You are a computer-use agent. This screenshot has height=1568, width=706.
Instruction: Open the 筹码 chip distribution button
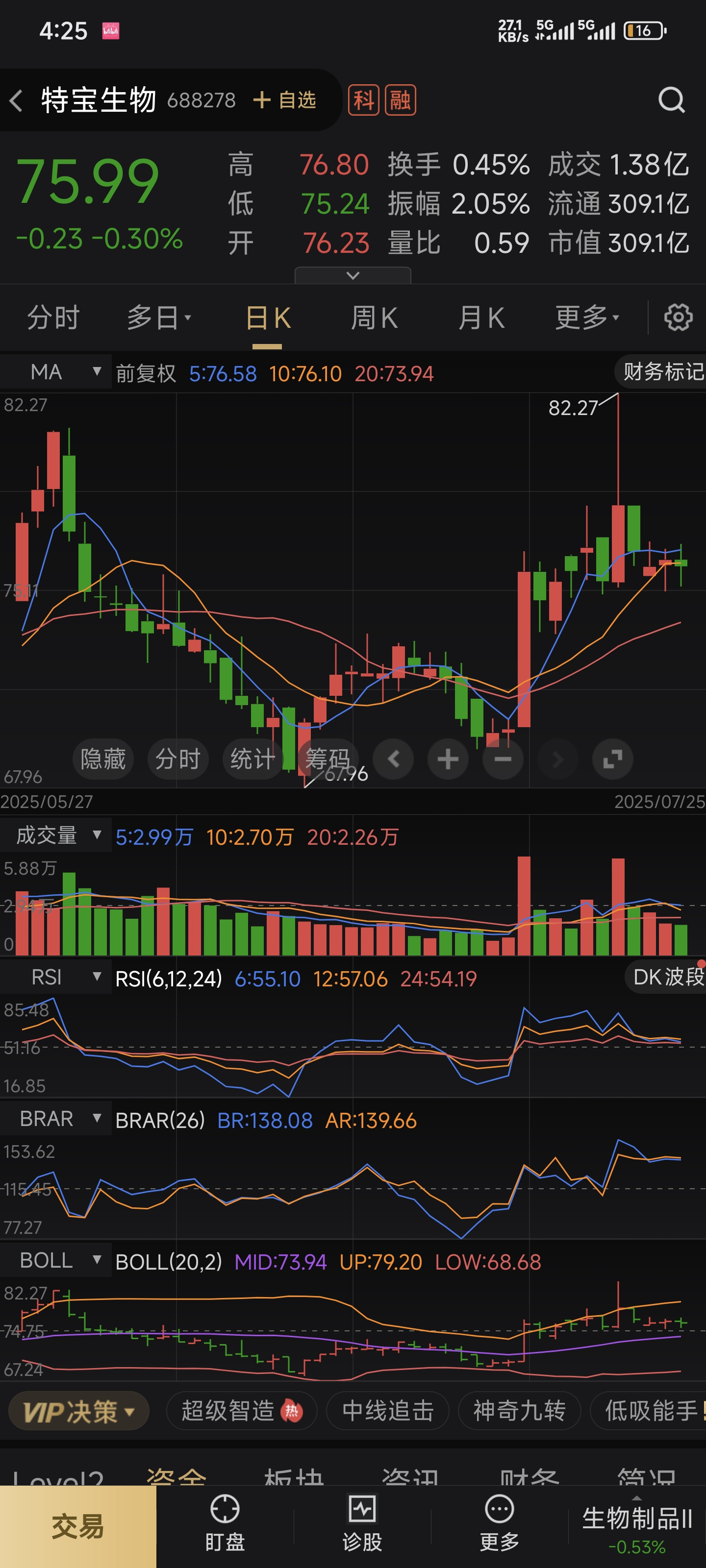(x=328, y=759)
